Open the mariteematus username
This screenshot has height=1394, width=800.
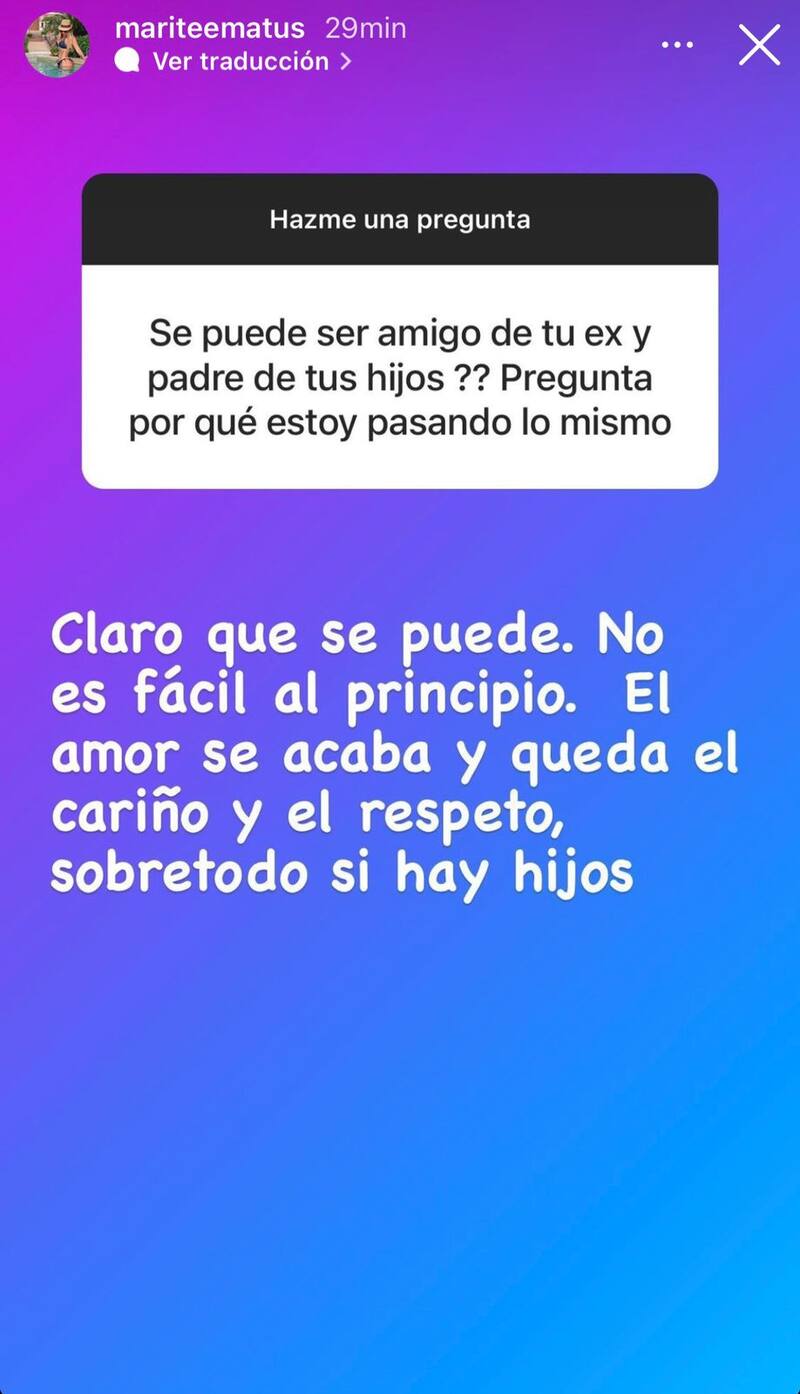point(209,28)
